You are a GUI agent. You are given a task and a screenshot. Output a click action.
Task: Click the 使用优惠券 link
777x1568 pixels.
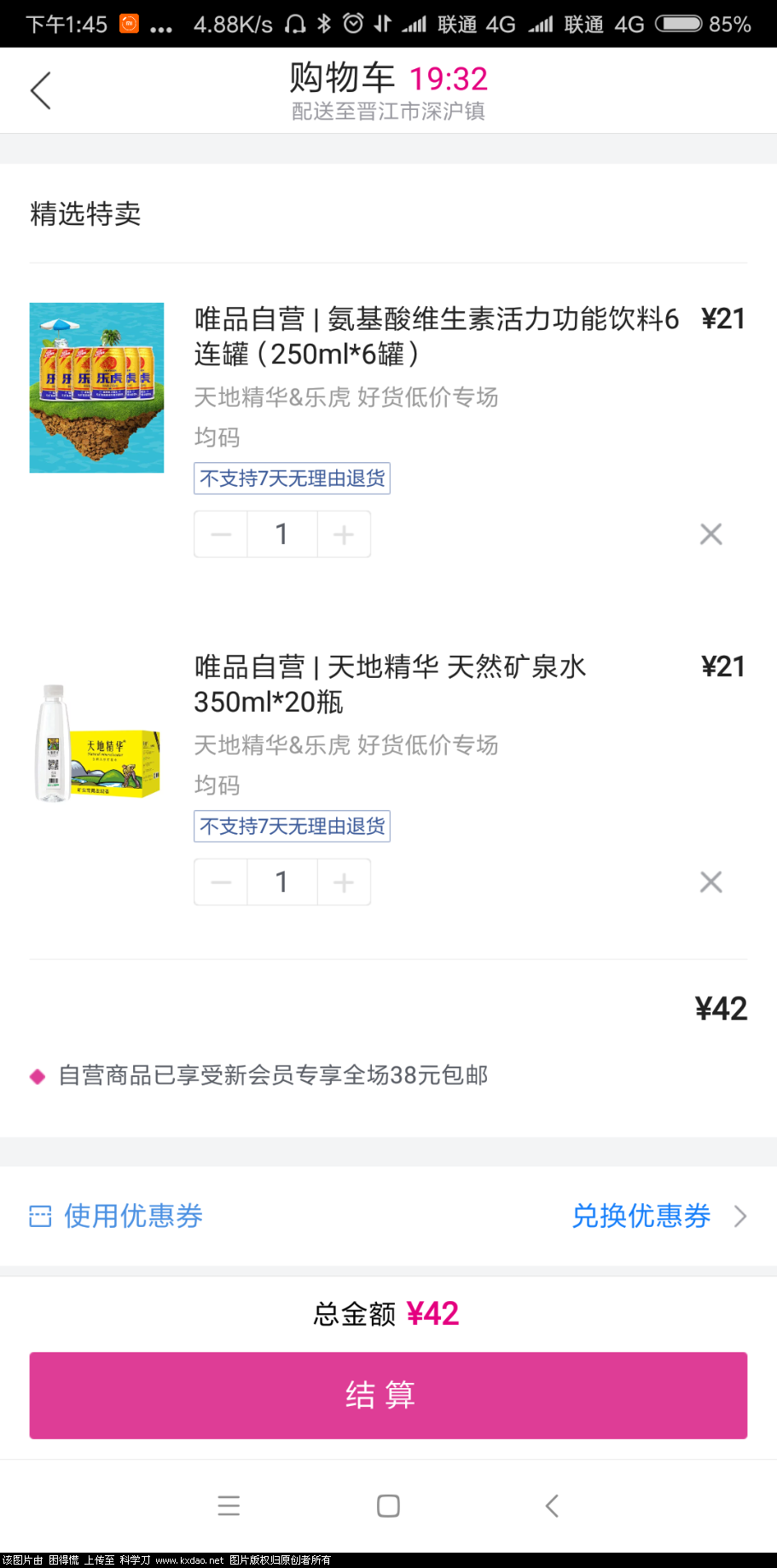(x=131, y=1217)
